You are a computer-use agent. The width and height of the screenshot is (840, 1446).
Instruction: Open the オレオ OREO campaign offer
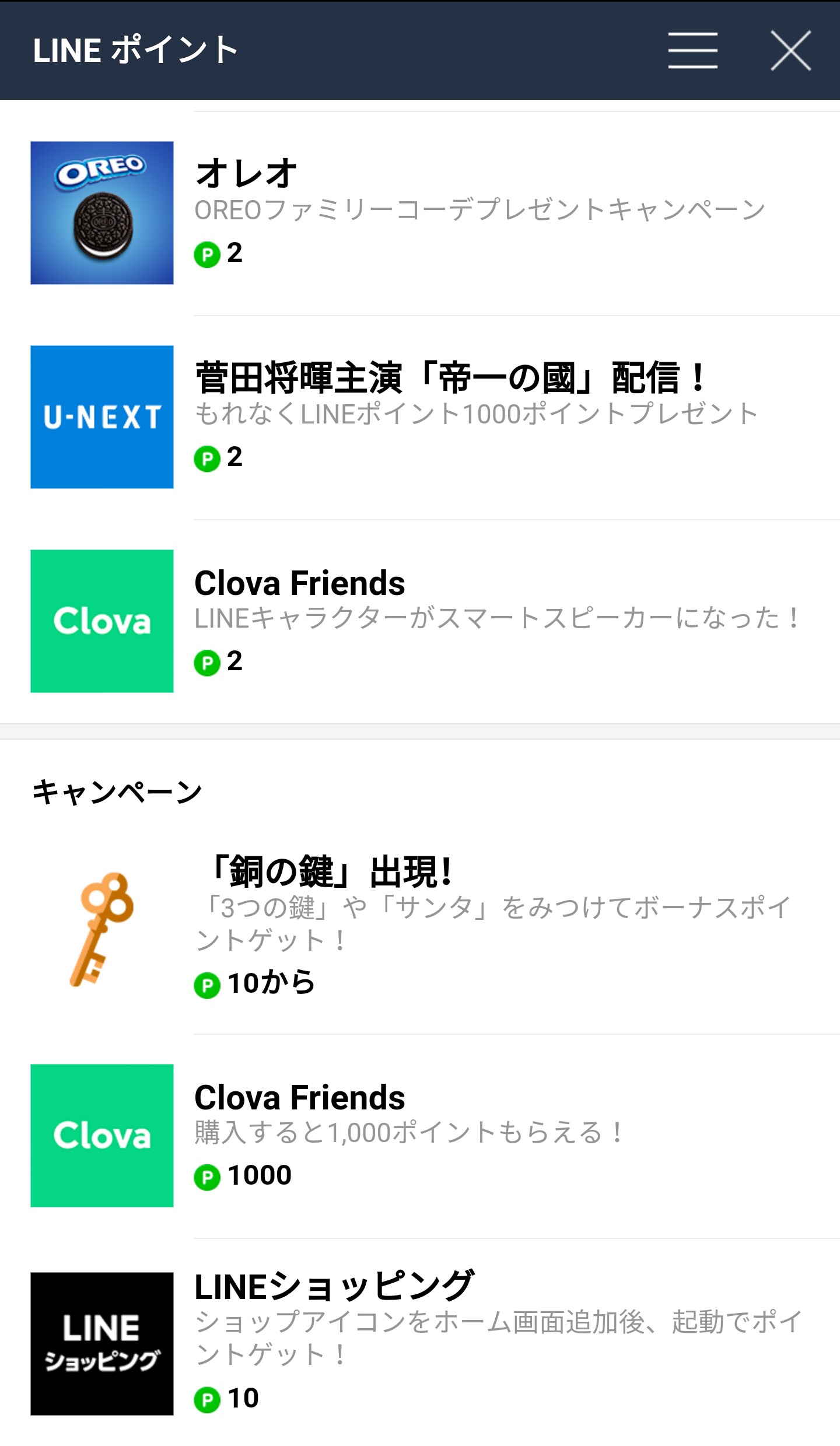point(420,213)
